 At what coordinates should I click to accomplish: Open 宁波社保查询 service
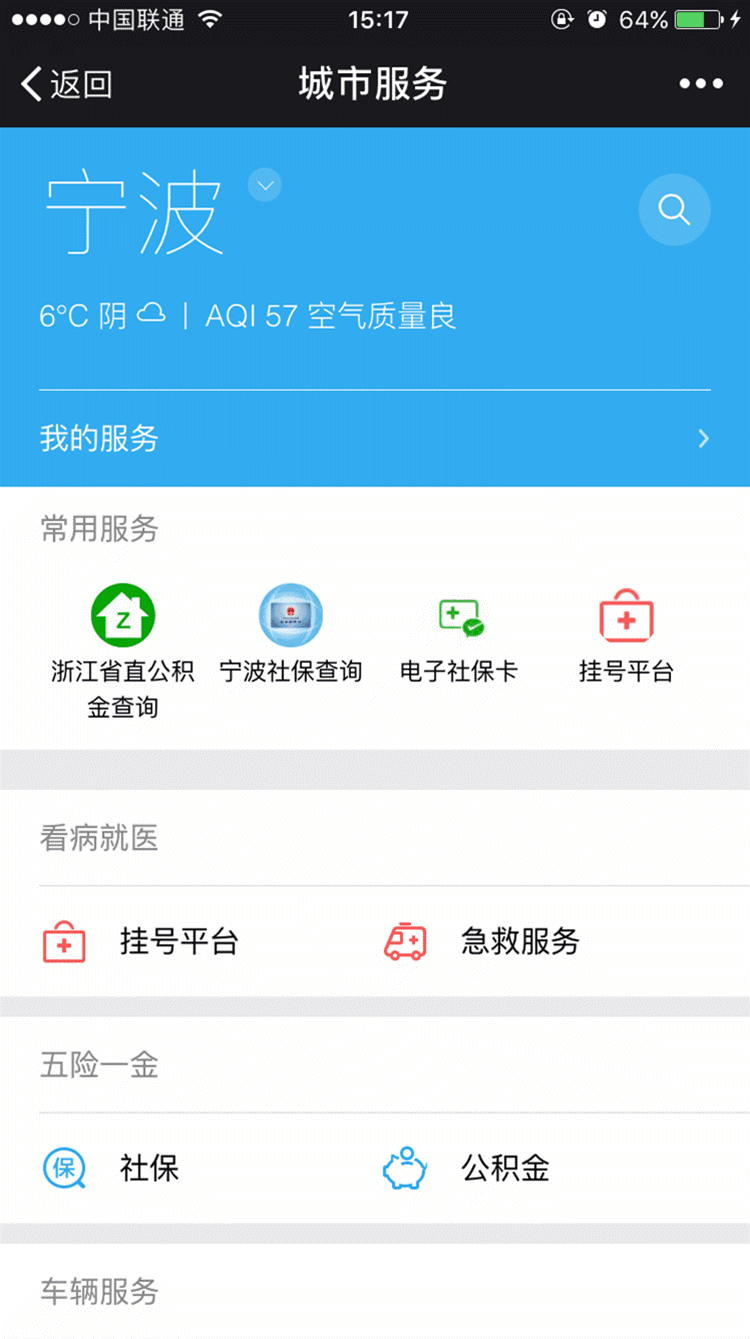pyautogui.click(x=291, y=635)
